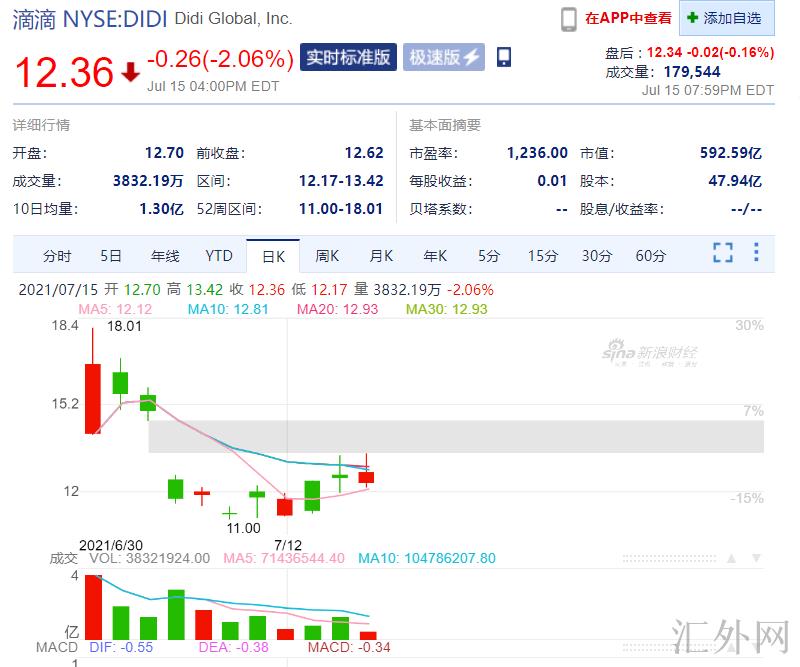
Task: Switch to 月K candlestick view
Action: click(x=381, y=256)
